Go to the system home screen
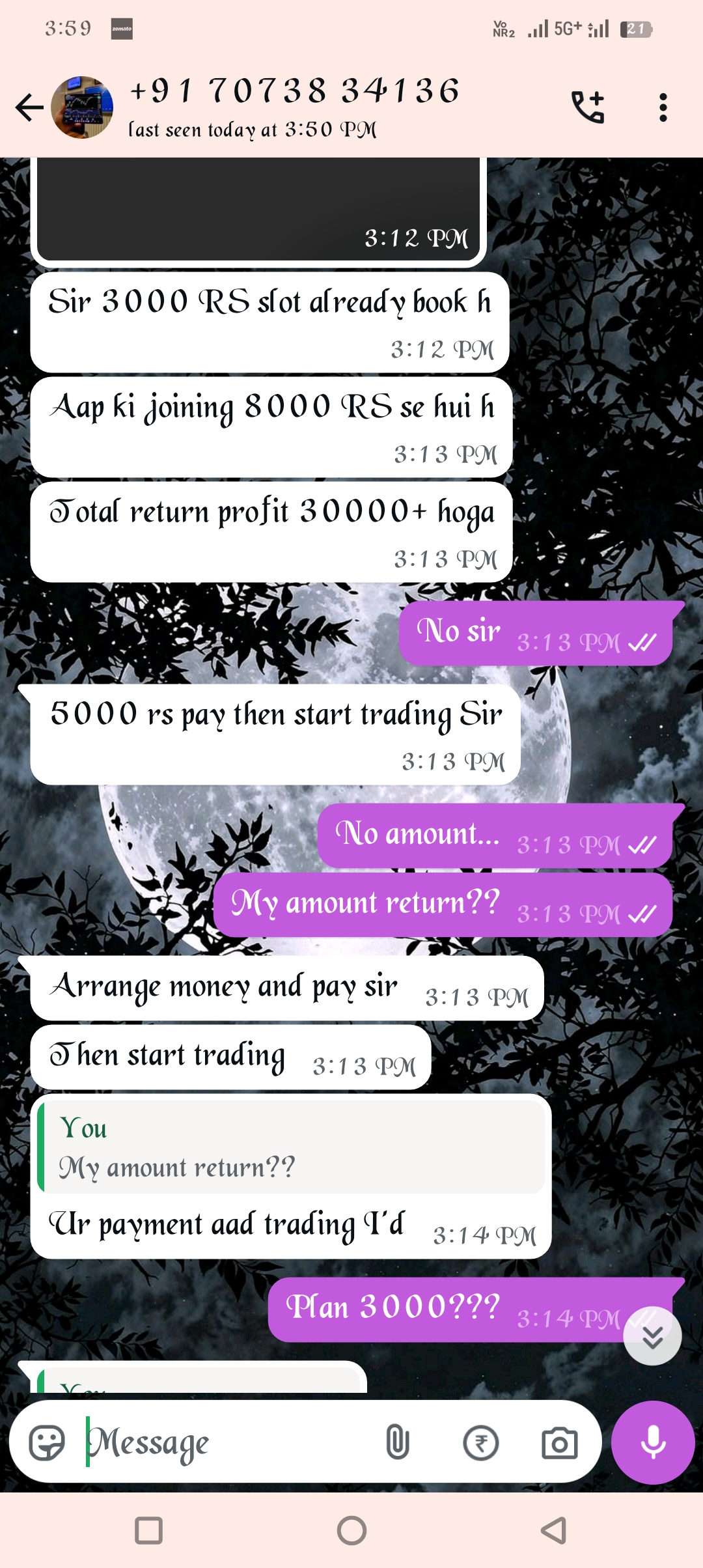Viewport: 703px width, 1568px height. click(x=351, y=1530)
